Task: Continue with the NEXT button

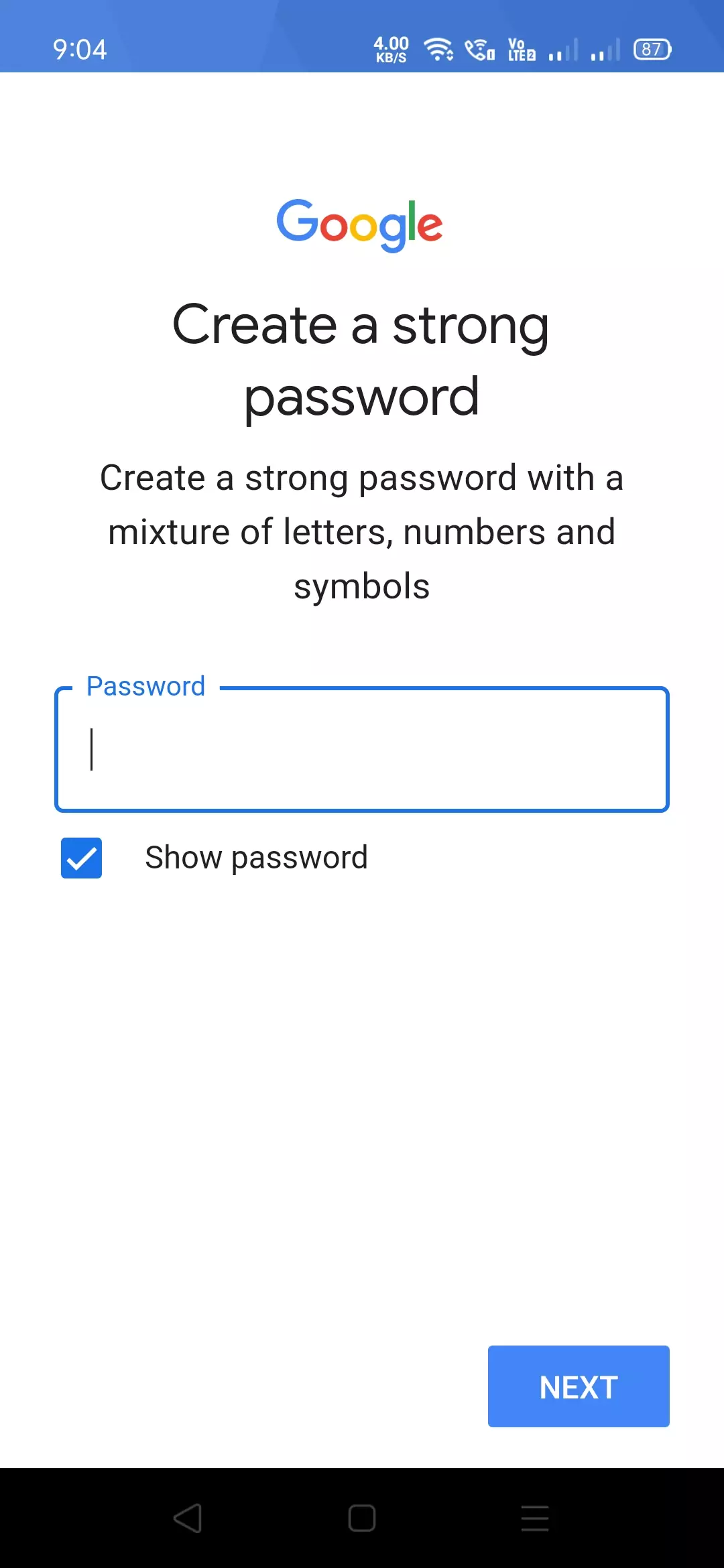Action: click(579, 1386)
